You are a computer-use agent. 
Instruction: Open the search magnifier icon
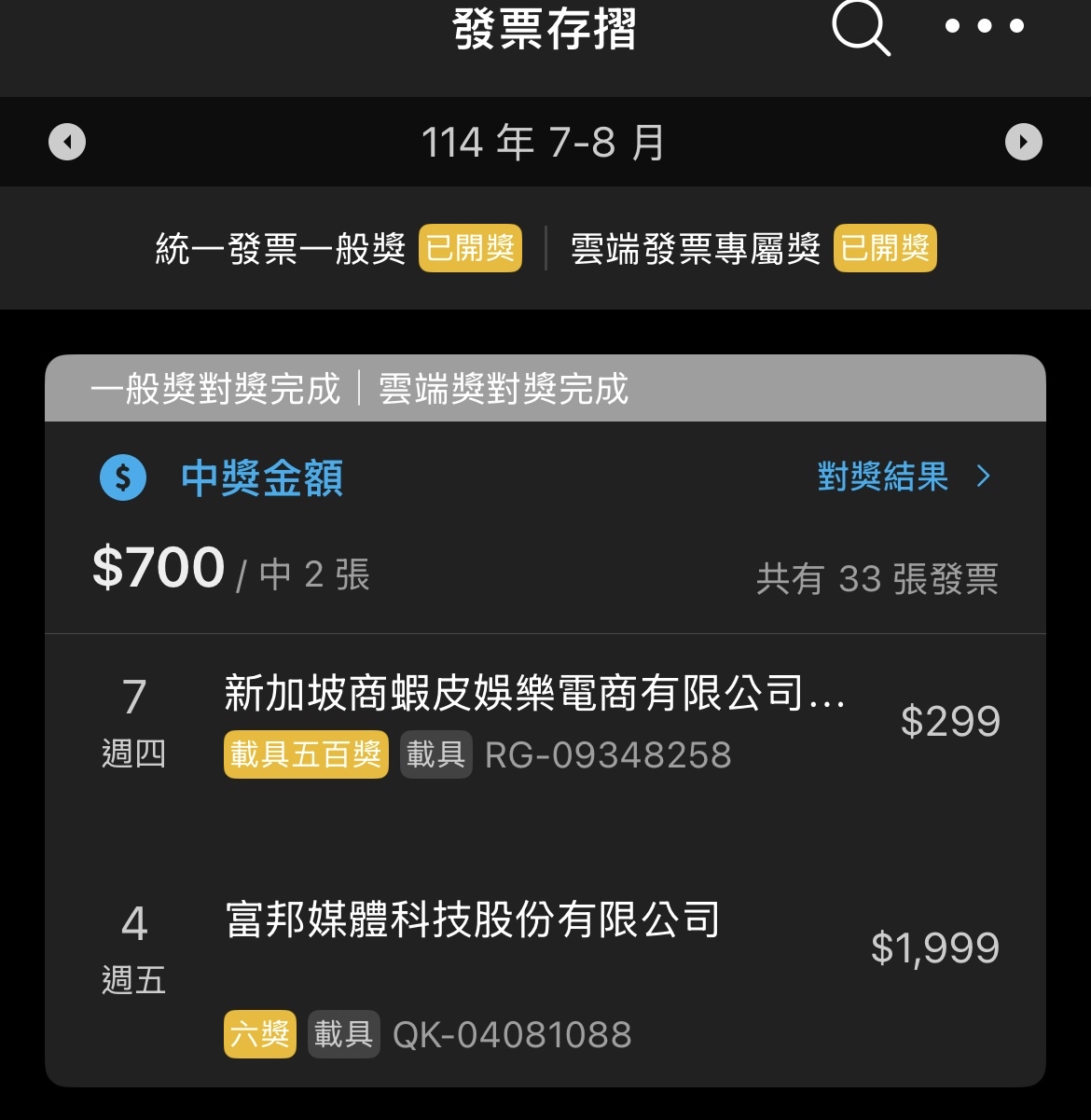[860, 28]
